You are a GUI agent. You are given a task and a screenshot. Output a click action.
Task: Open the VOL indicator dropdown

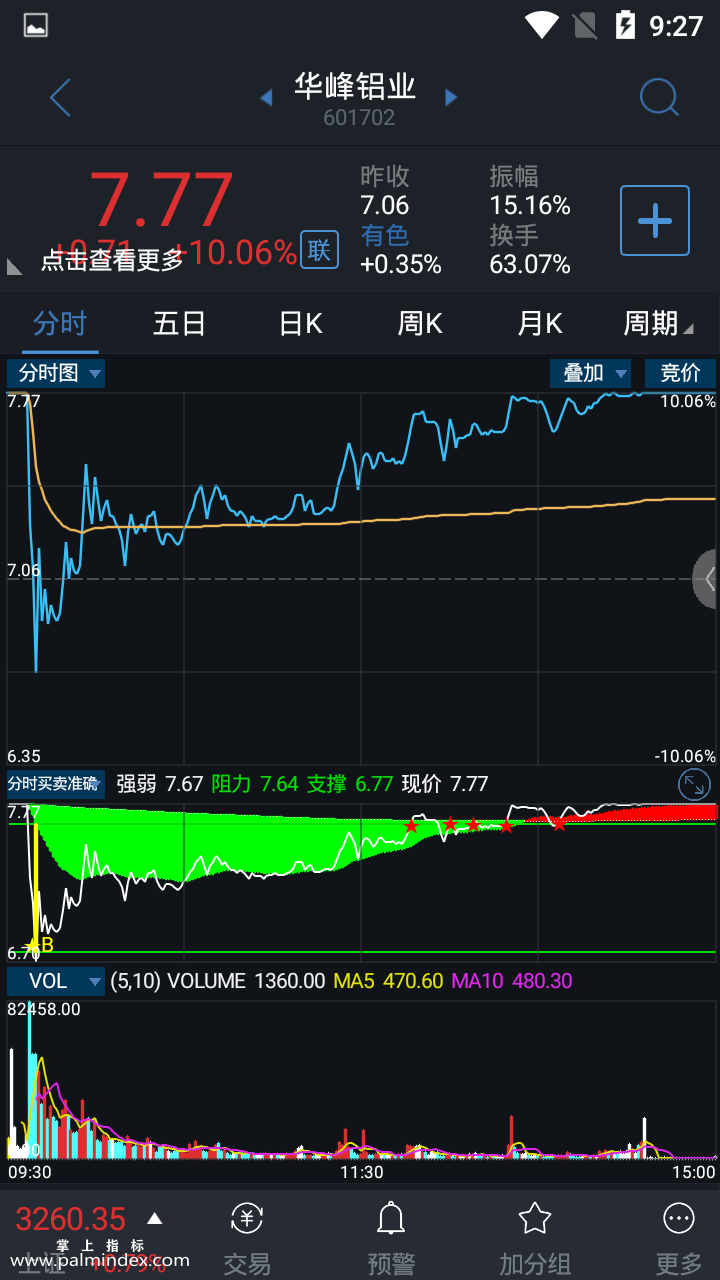click(56, 981)
